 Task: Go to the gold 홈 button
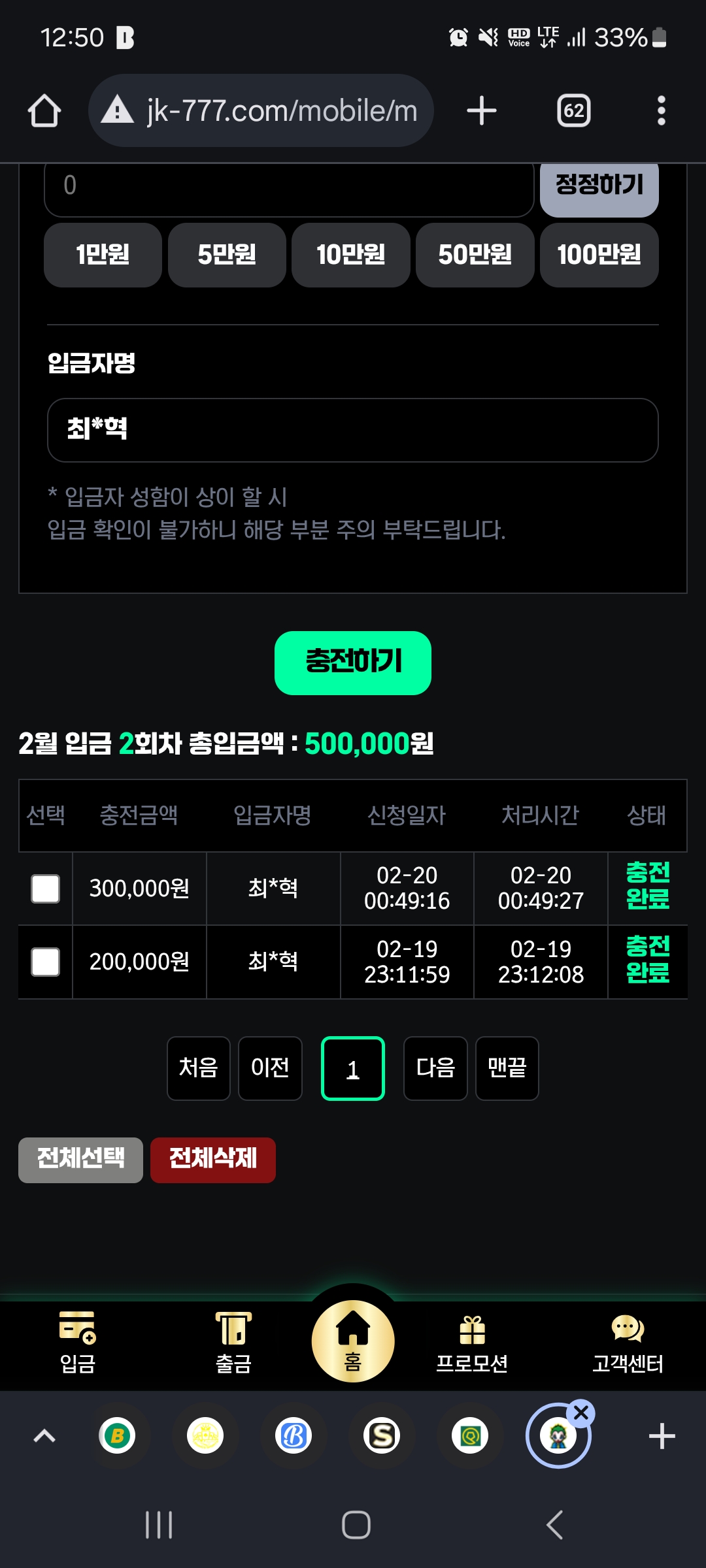coord(353,1341)
